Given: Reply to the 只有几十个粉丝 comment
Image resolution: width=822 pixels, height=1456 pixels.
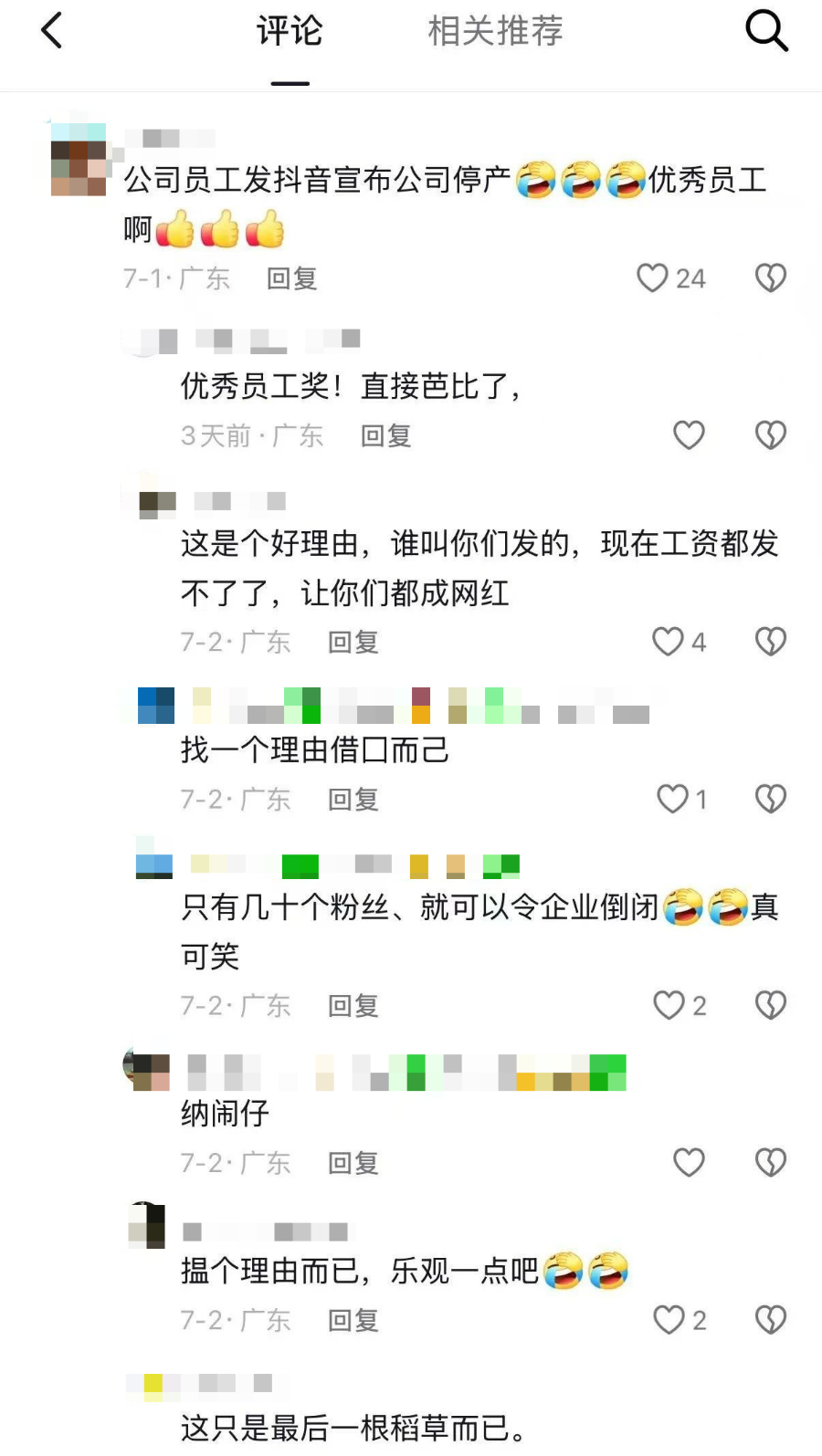Looking at the screenshot, I should point(353,1006).
